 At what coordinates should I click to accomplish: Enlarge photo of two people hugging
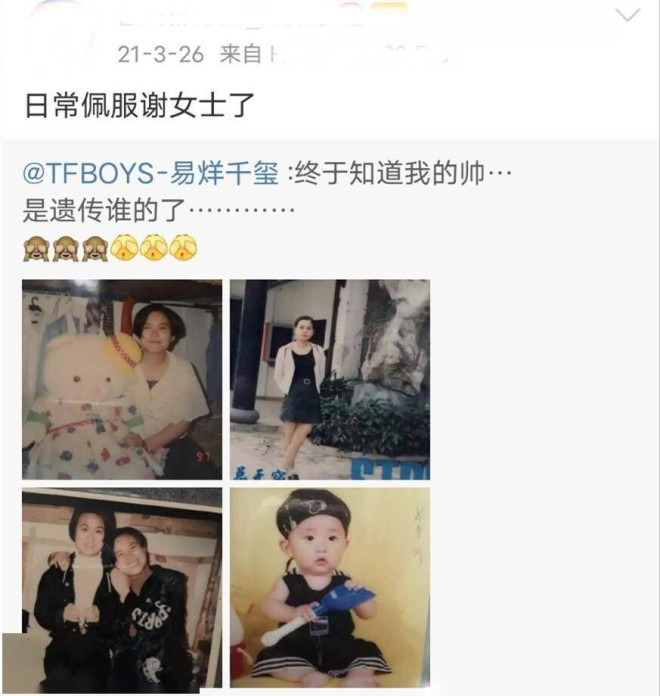(x=122, y=586)
